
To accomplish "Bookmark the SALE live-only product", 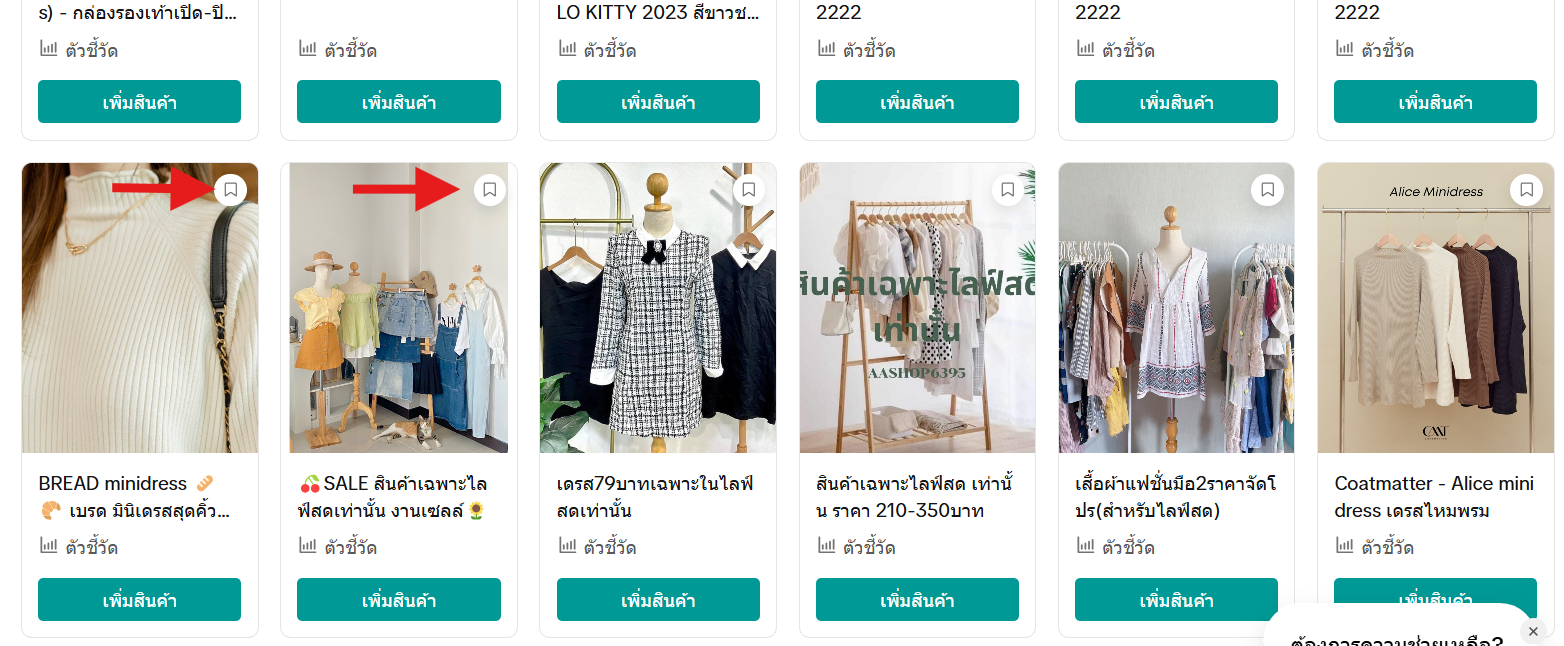I will pyautogui.click(x=489, y=189).
